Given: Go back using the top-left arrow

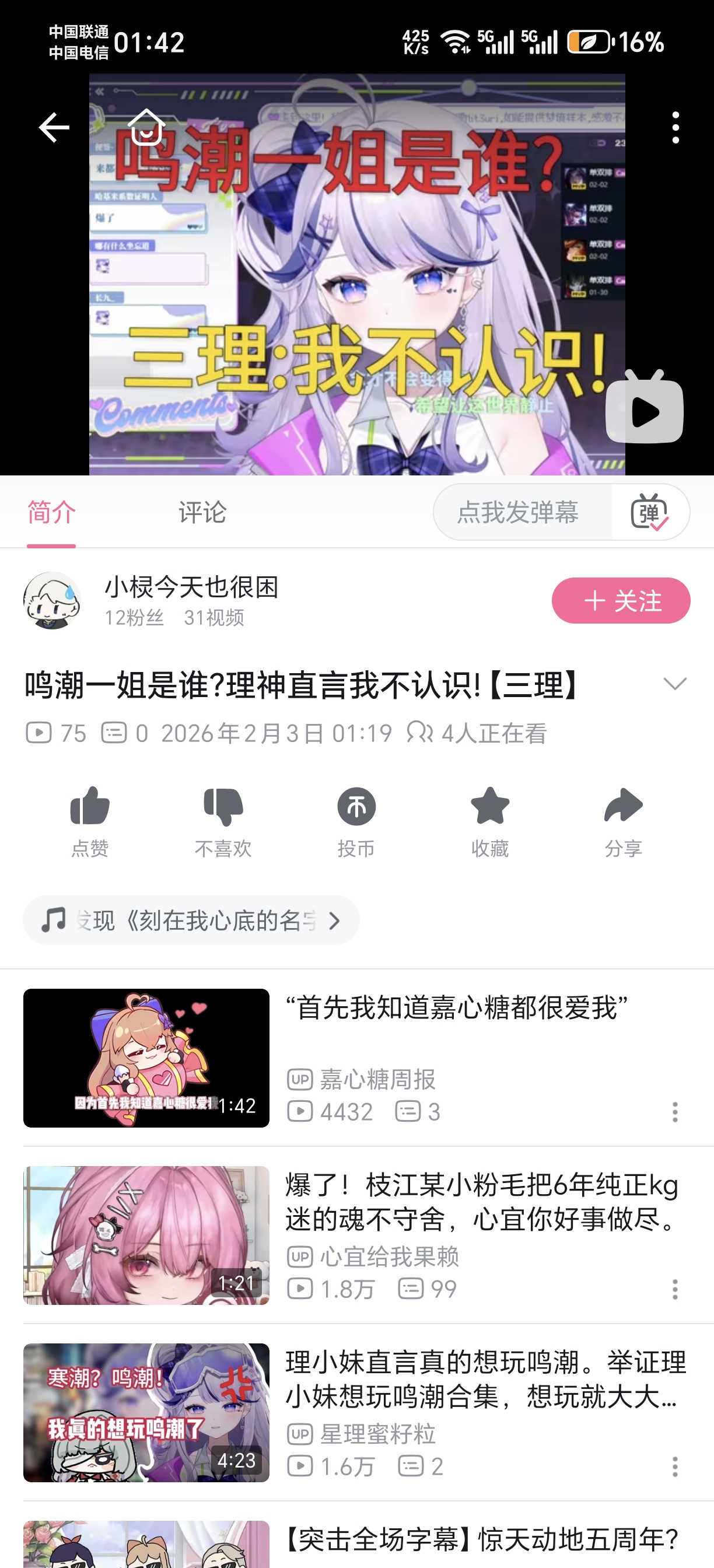Looking at the screenshot, I should [54, 127].
